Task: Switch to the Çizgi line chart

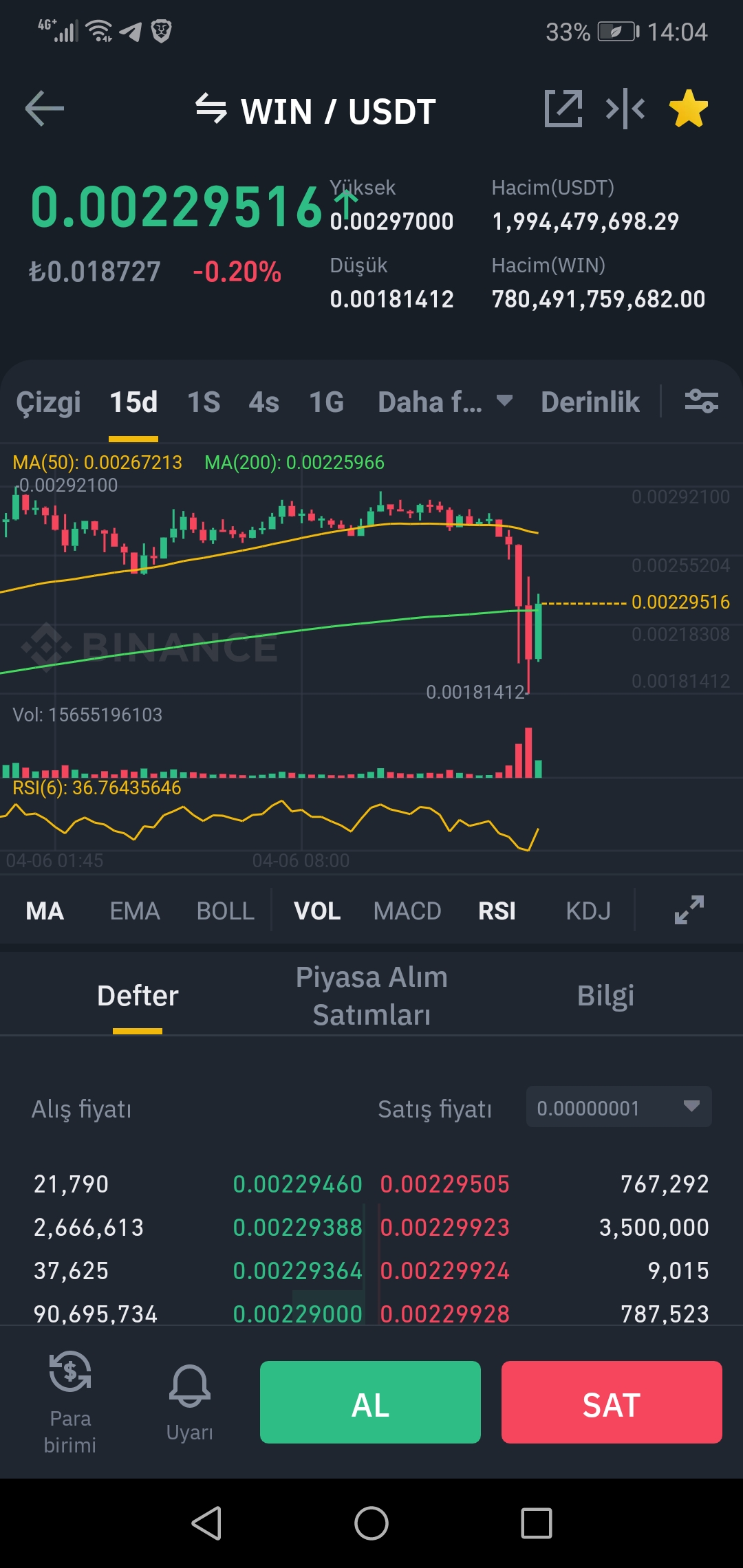Action: coord(48,402)
